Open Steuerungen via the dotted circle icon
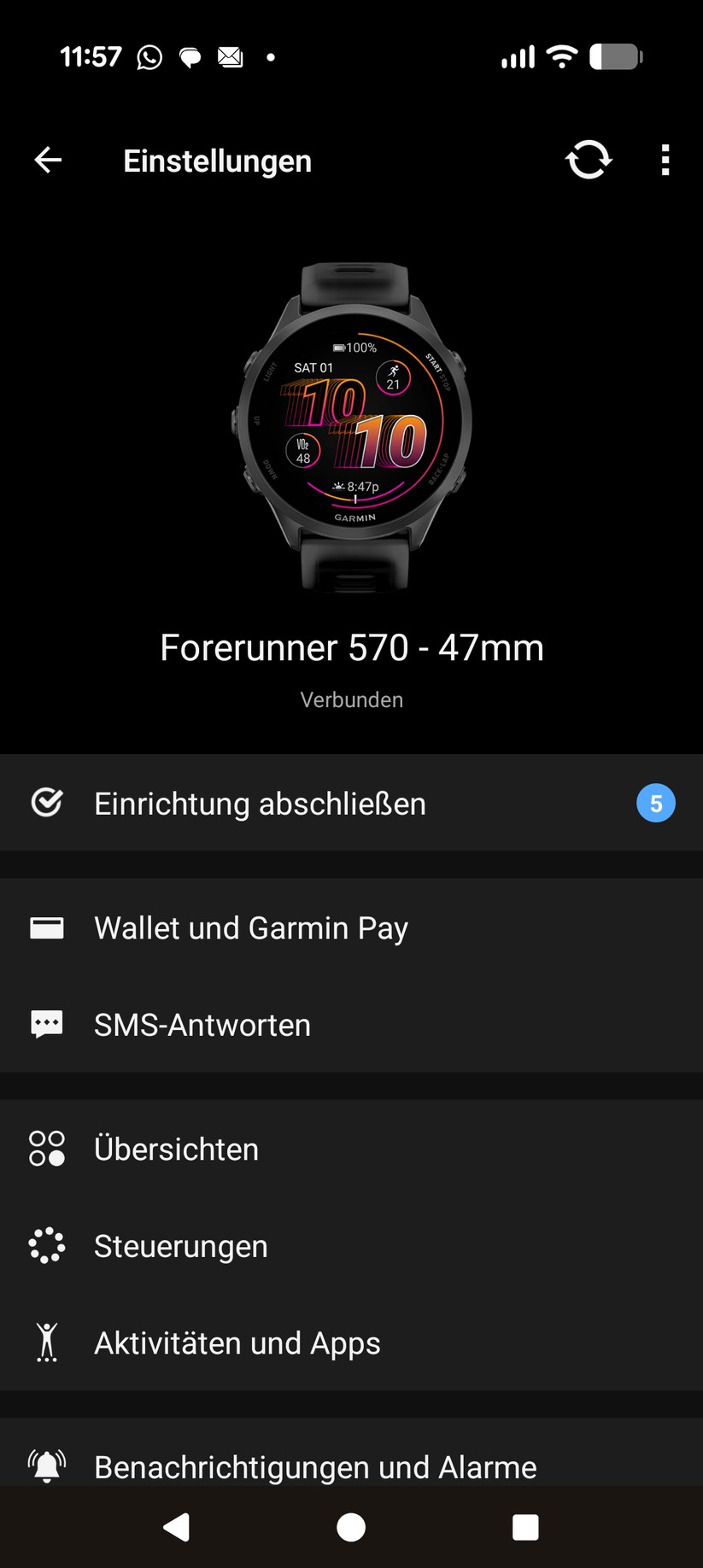Screen dimensions: 703x1568 click(47, 1246)
